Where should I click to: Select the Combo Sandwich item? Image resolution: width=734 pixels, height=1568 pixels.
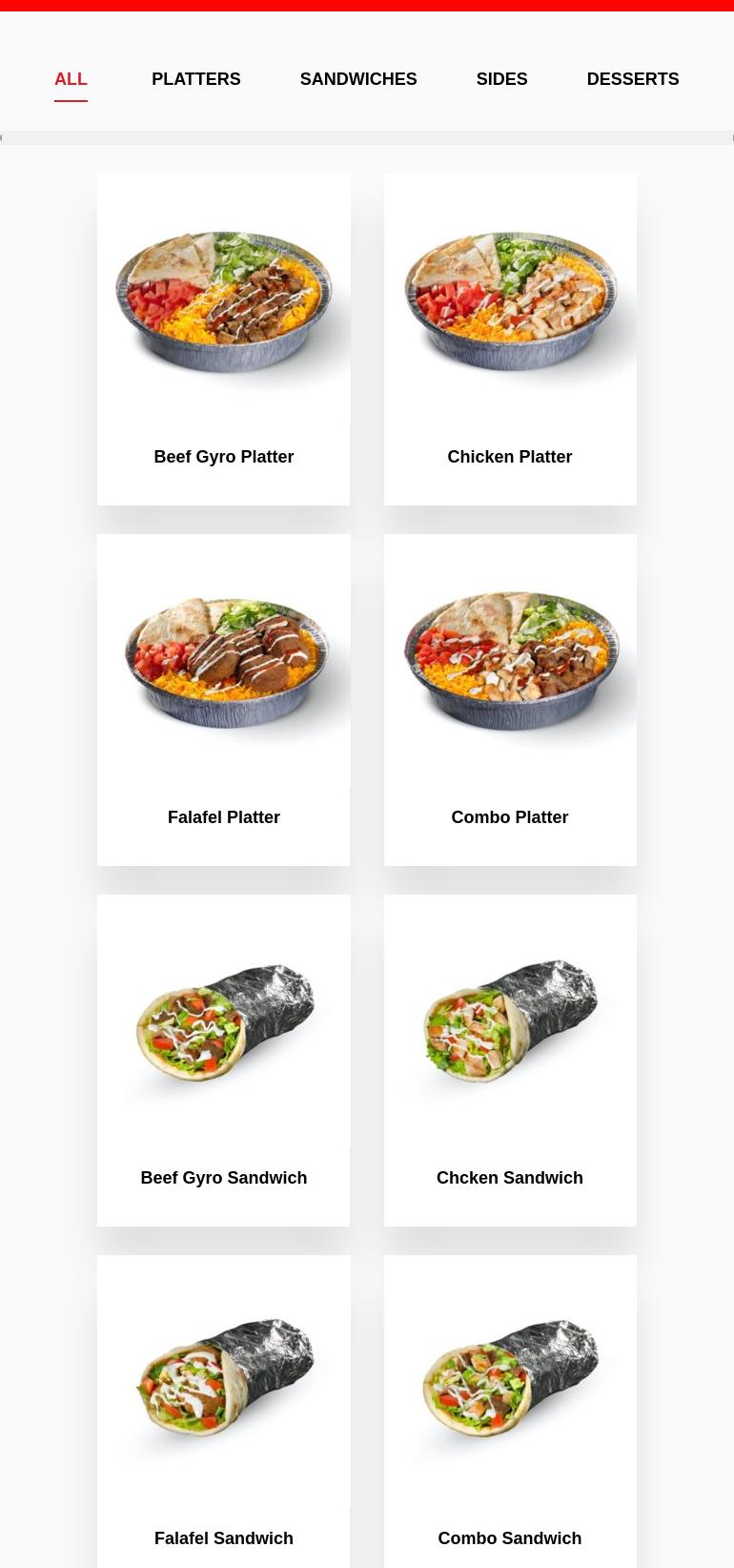510,1412
